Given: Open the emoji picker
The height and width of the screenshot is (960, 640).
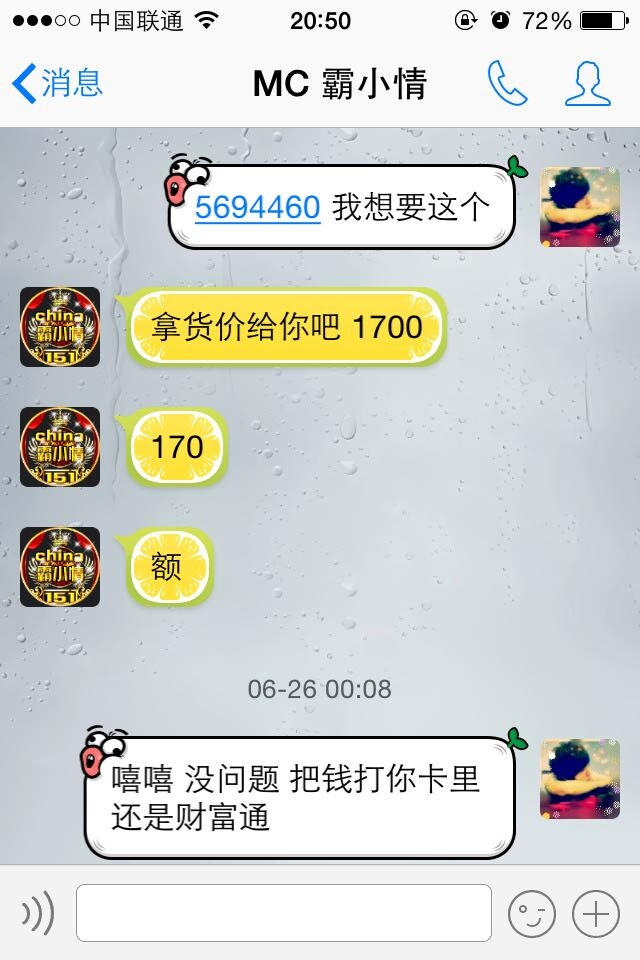Looking at the screenshot, I should (532, 913).
